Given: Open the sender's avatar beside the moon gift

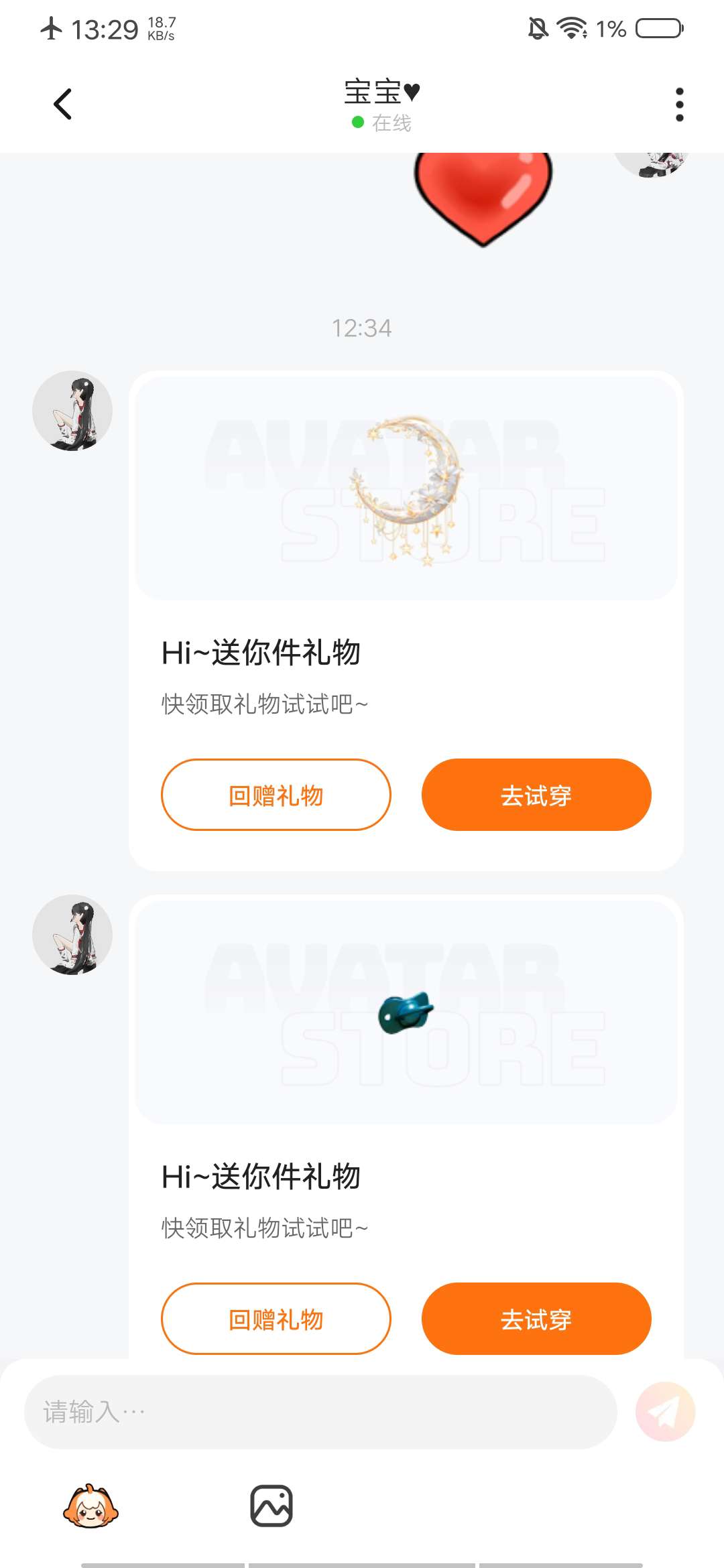Looking at the screenshot, I should (x=72, y=411).
